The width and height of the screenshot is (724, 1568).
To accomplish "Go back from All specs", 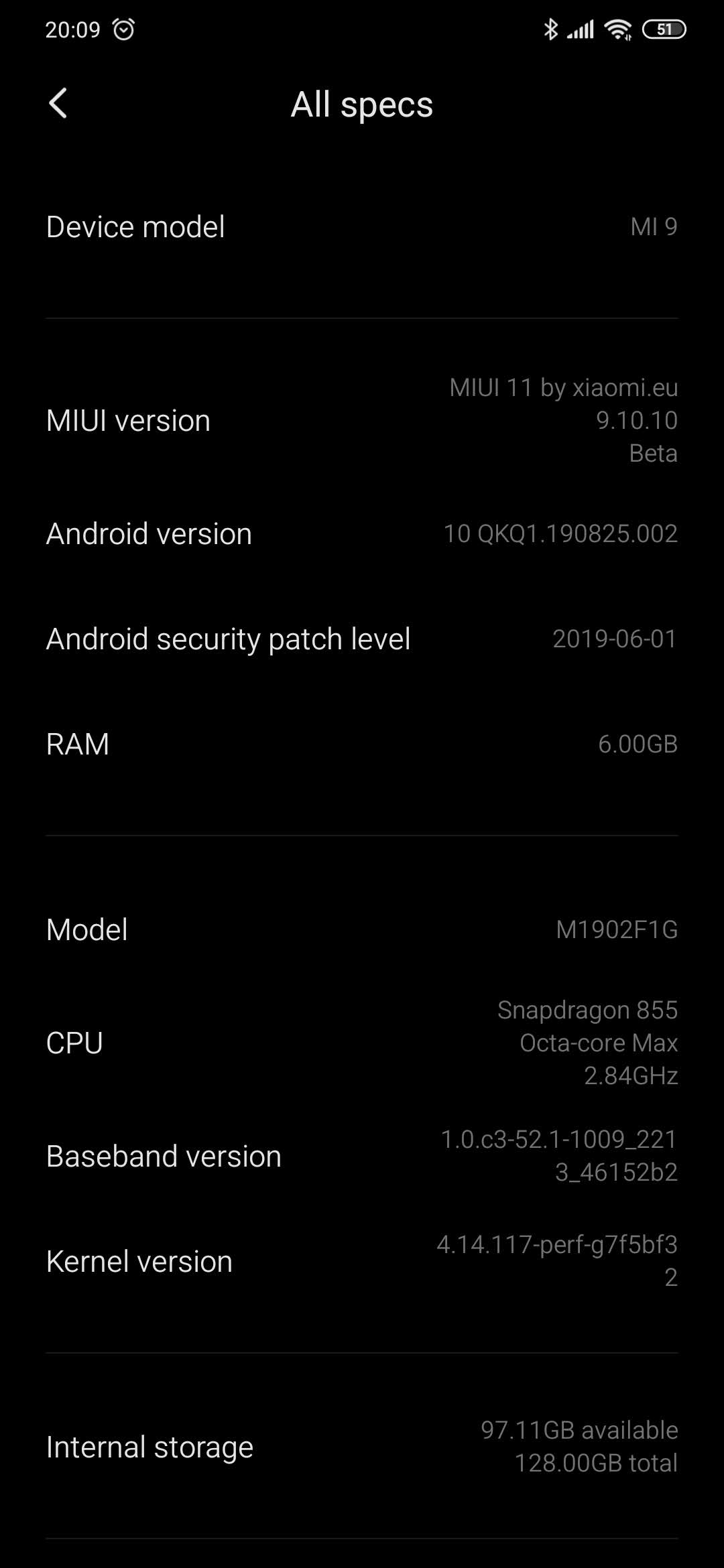I will (58, 104).
